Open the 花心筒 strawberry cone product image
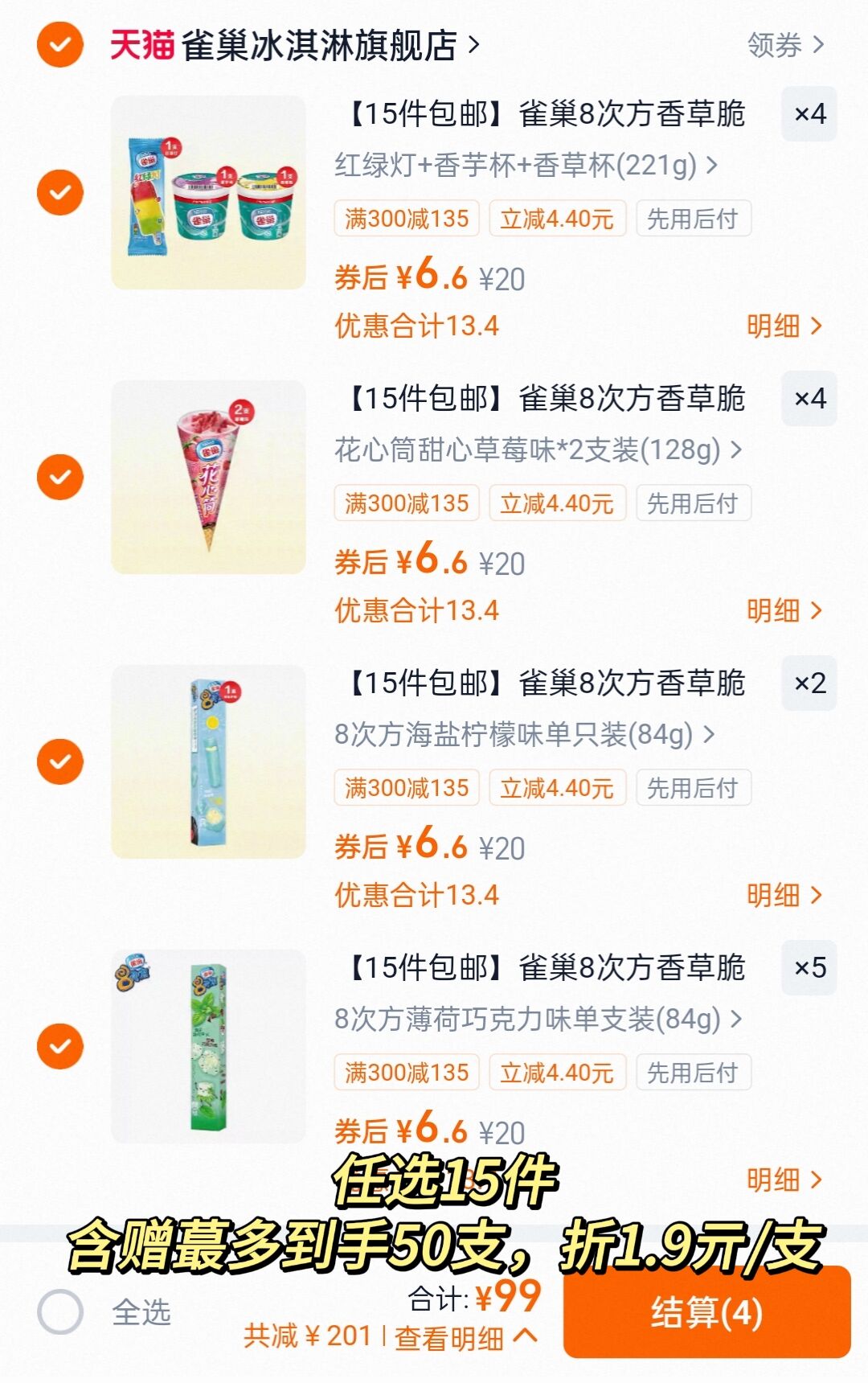The height and width of the screenshot is (1383, 868). click(x=208, y=478)
